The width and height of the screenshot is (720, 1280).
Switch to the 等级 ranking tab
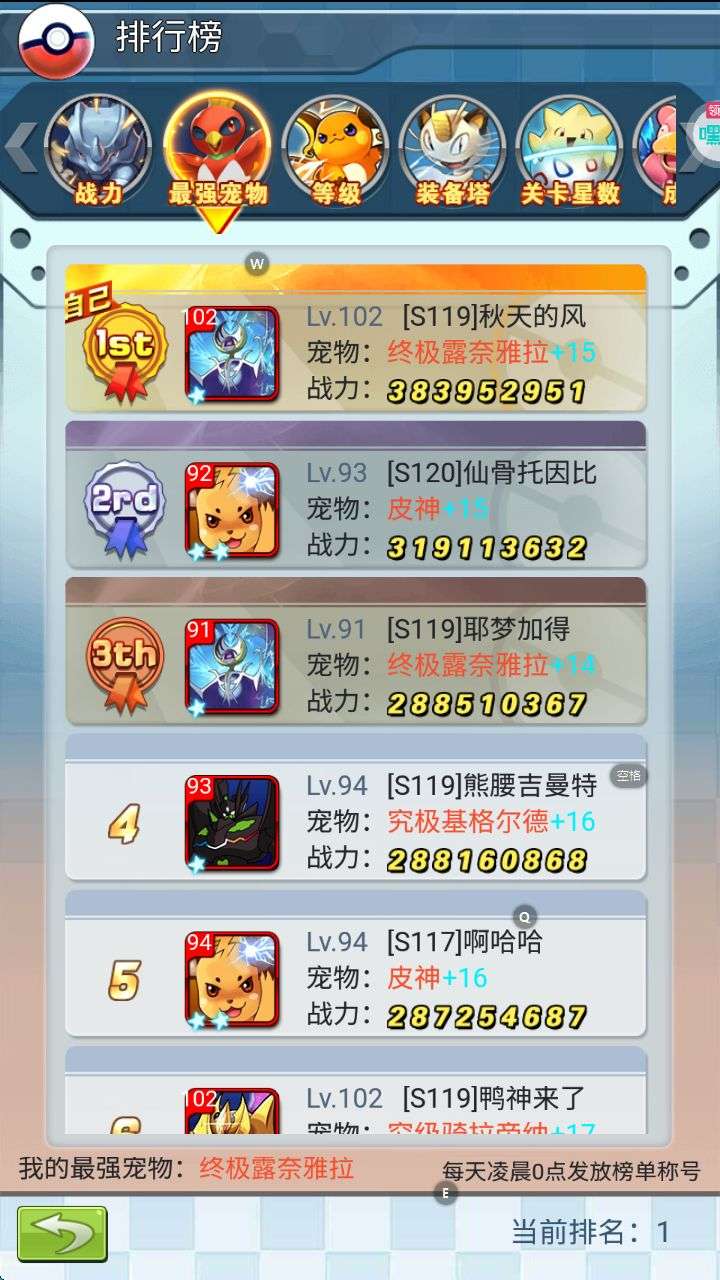tap(335, 148)
